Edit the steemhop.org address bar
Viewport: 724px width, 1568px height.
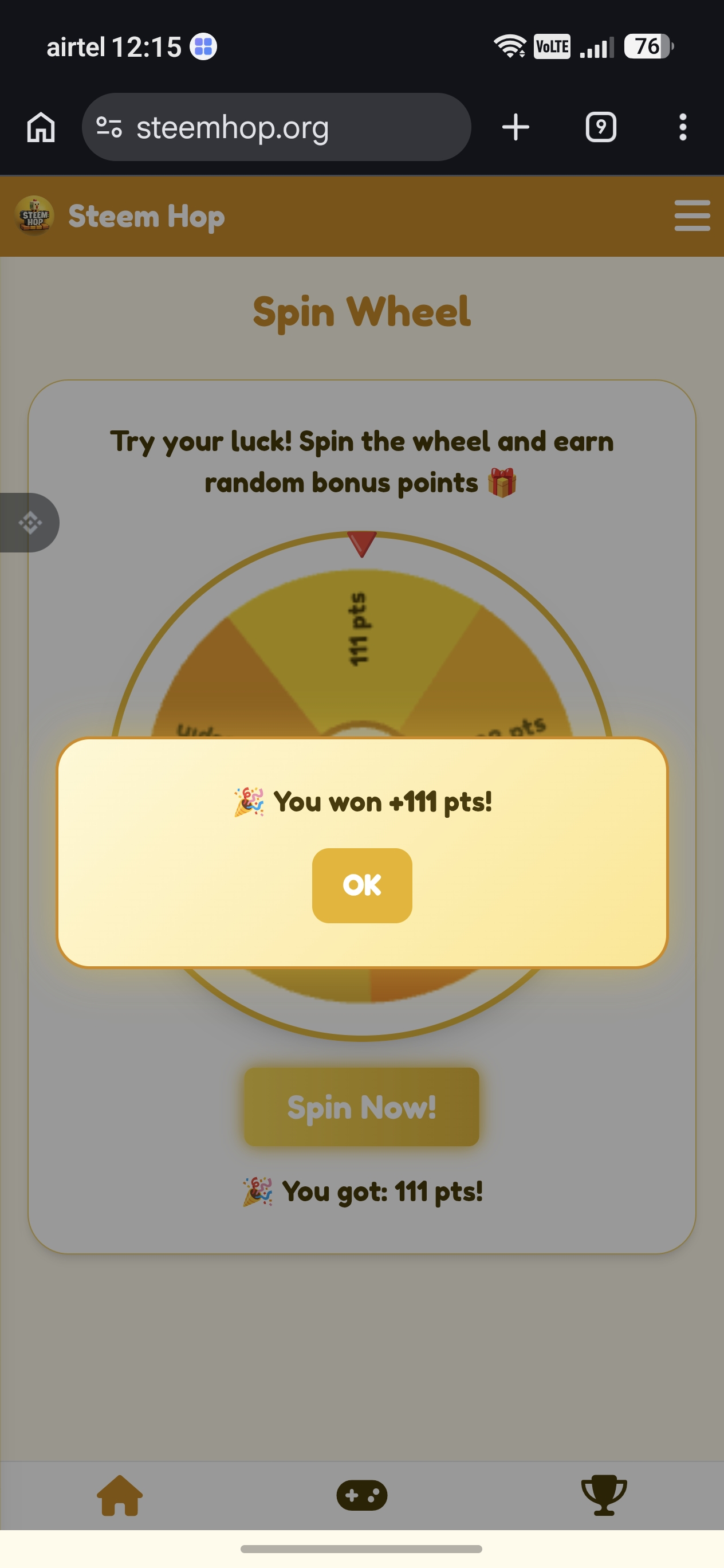click(x=276, y=127)
